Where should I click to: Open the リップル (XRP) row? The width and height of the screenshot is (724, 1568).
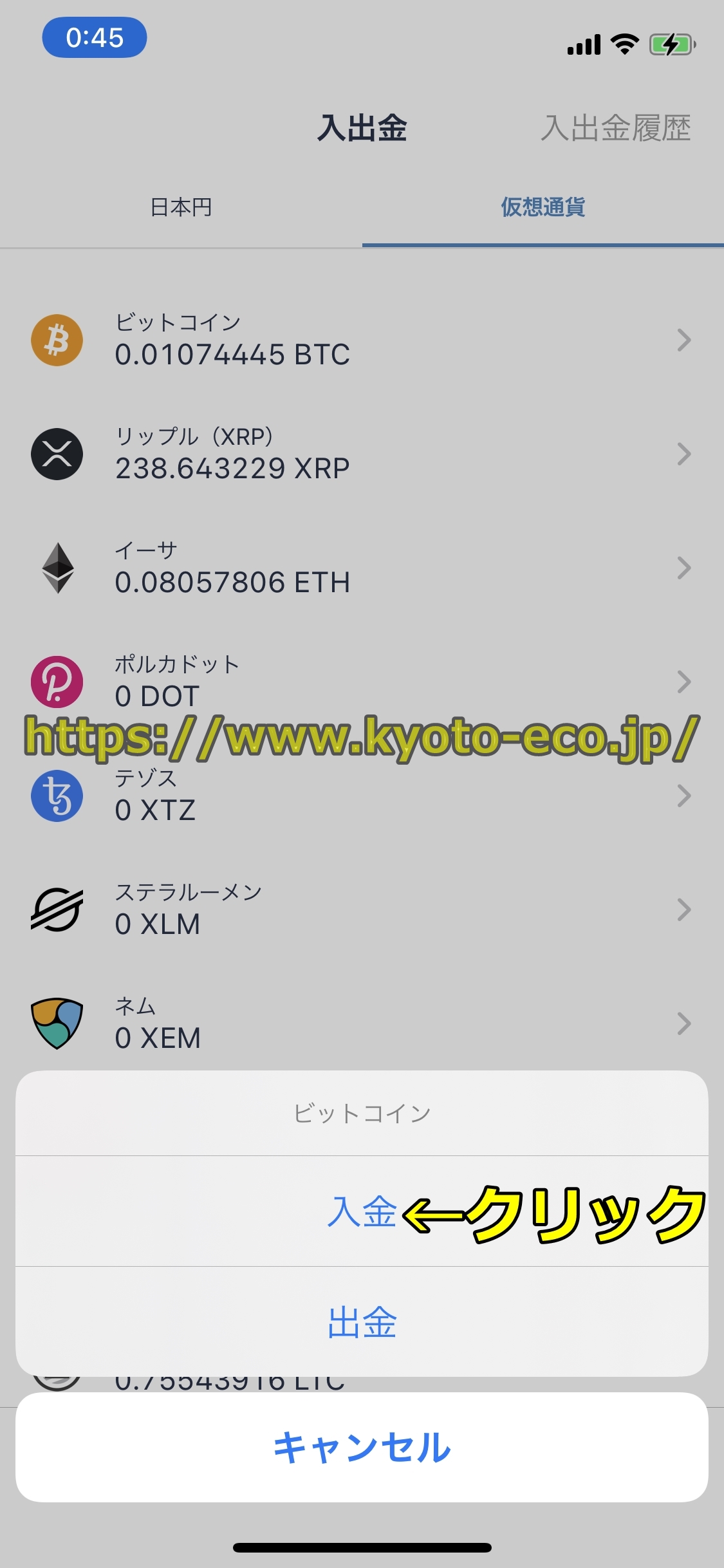362,454
